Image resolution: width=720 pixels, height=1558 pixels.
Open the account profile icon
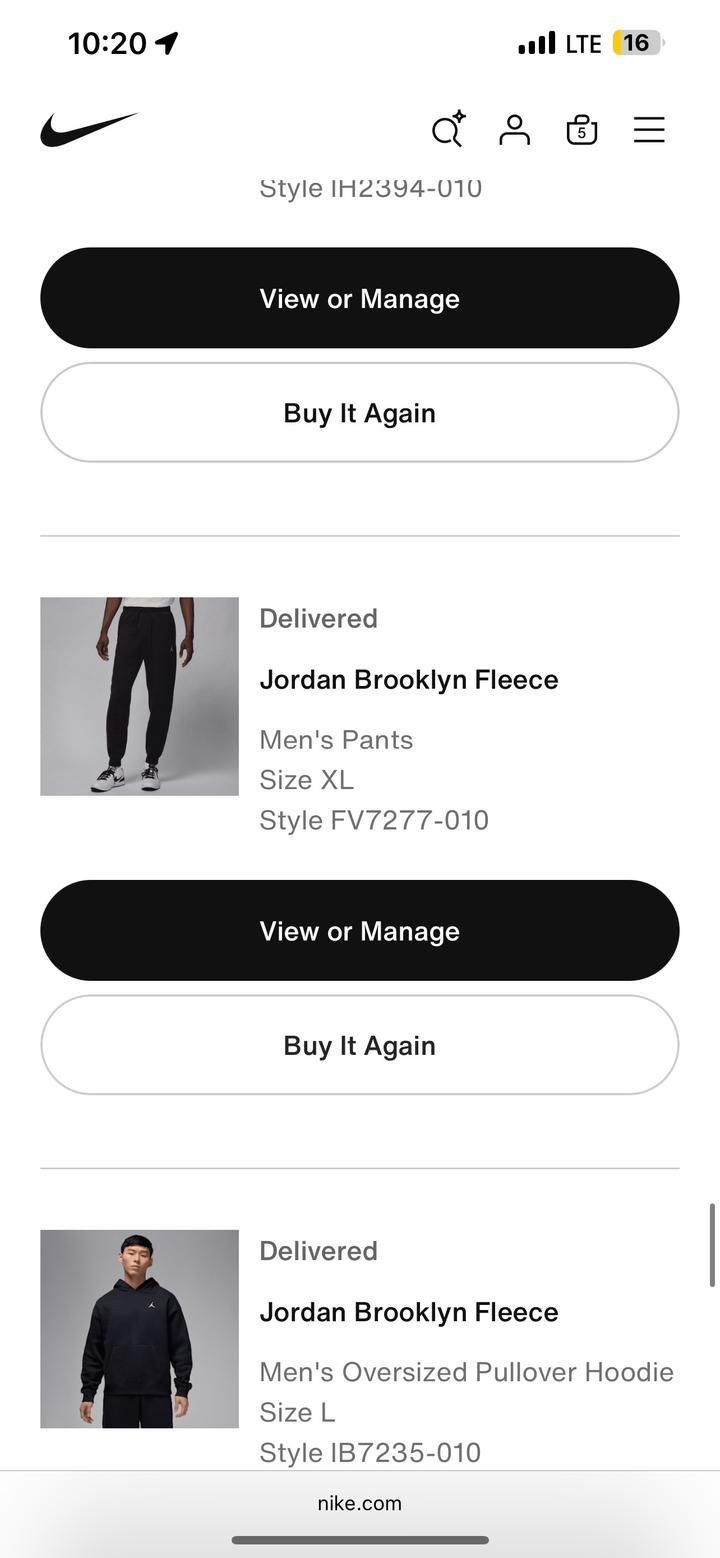pyautogui.click(x=514, y=130)
